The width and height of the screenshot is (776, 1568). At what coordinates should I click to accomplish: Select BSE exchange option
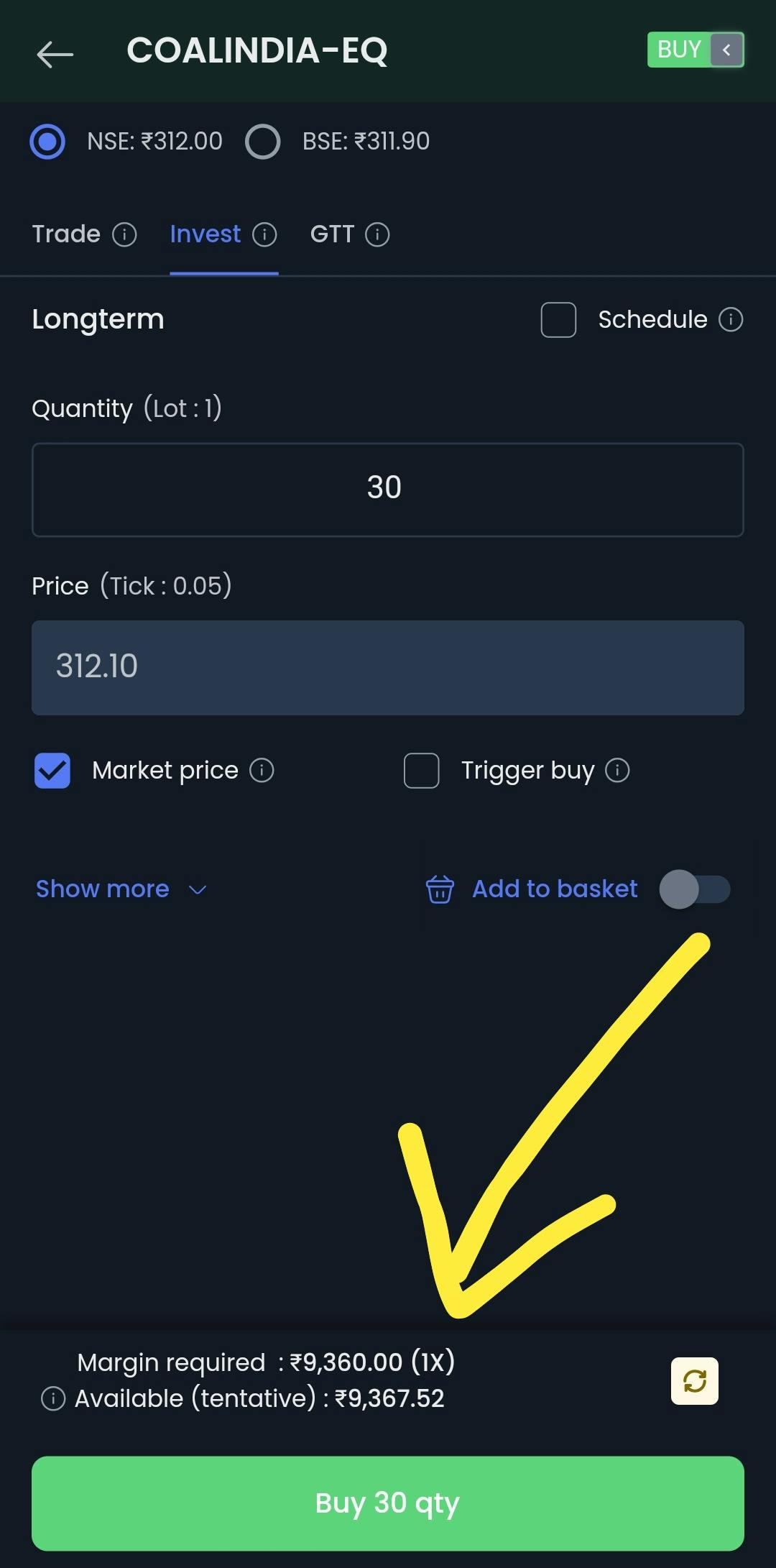coord(263,142)
